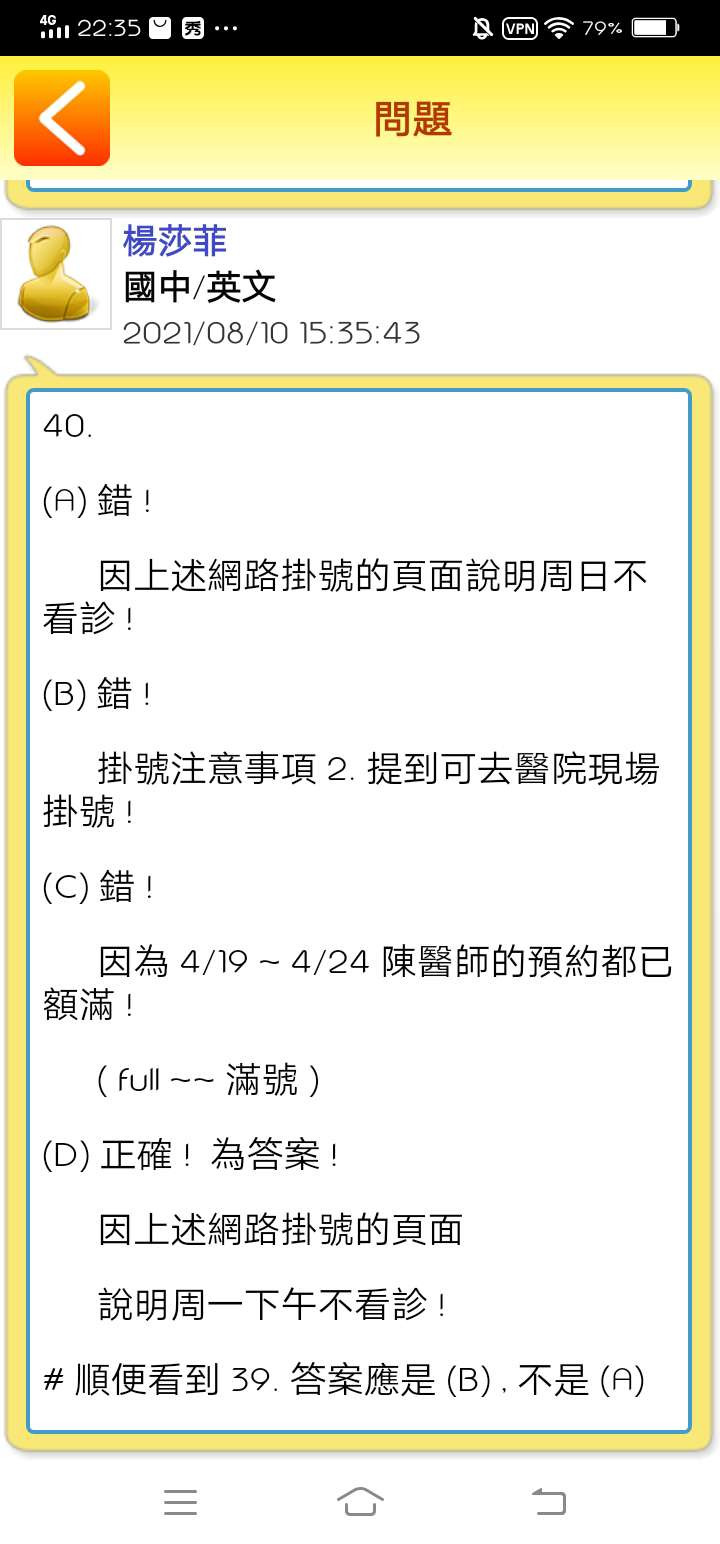Go to the system home screen
720x1544 pixels.
[x=360, y=1501]
